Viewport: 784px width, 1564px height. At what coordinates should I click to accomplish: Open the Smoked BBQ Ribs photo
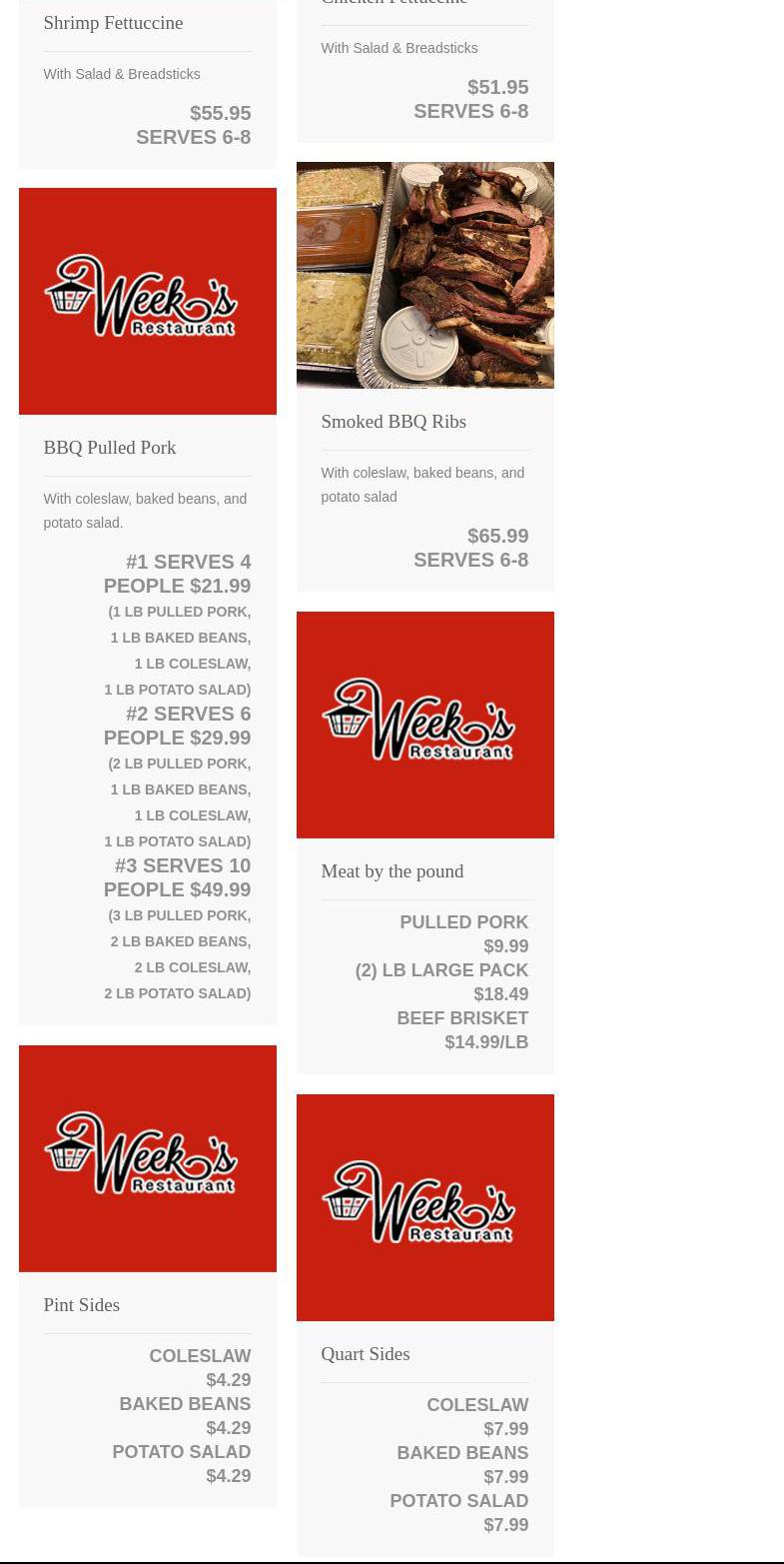(x=425, y=275)
